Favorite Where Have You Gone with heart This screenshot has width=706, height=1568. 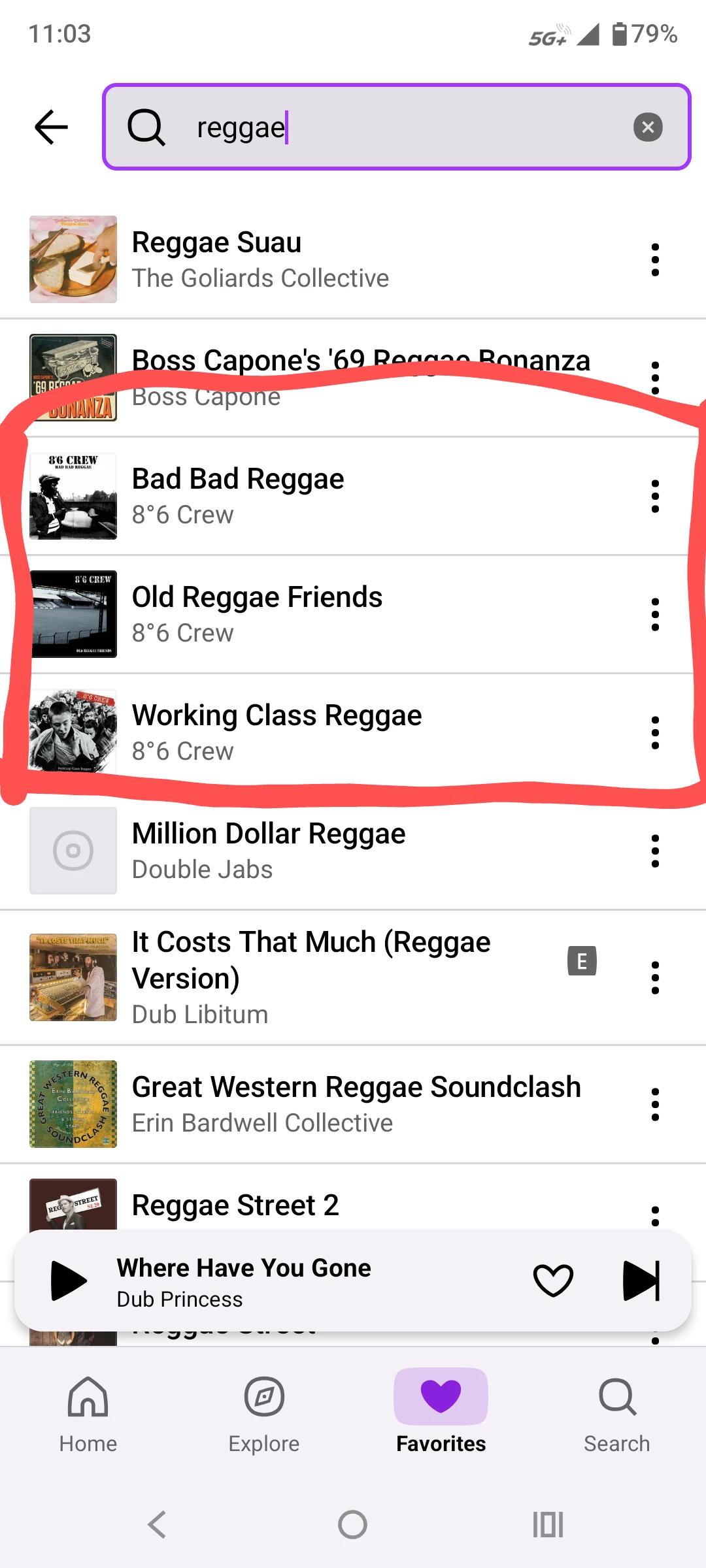(x=553, y=1281)
